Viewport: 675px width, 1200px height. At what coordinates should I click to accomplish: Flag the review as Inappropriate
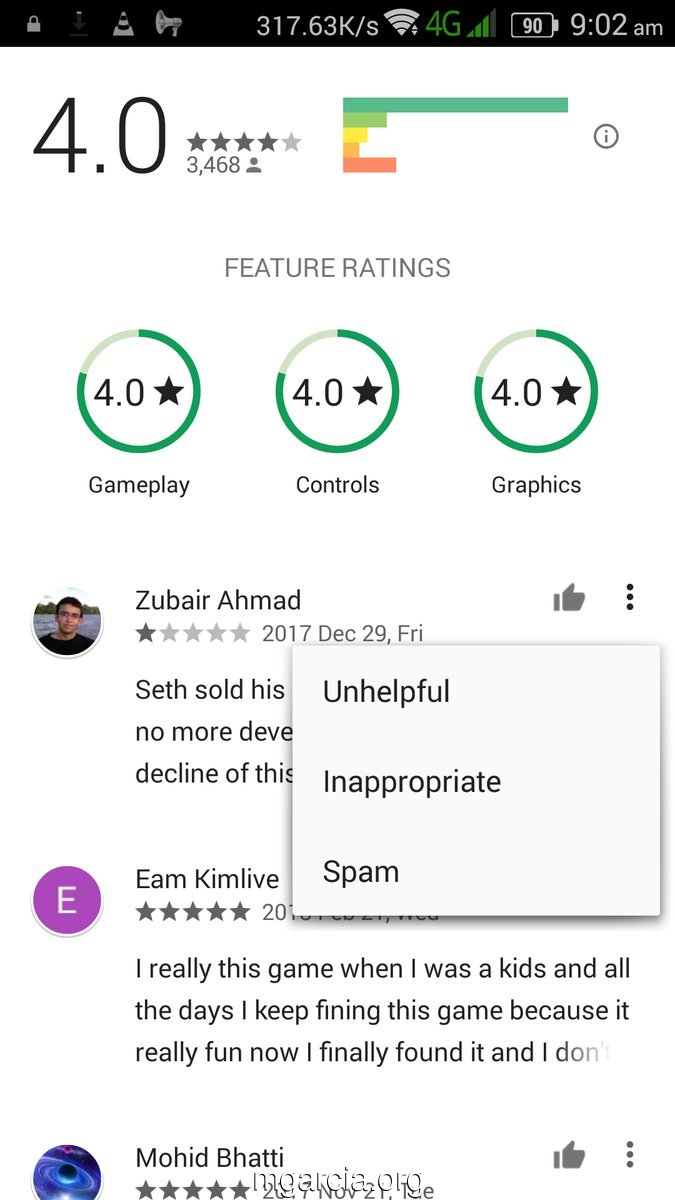pyautogui.click(x=476, y=781)
